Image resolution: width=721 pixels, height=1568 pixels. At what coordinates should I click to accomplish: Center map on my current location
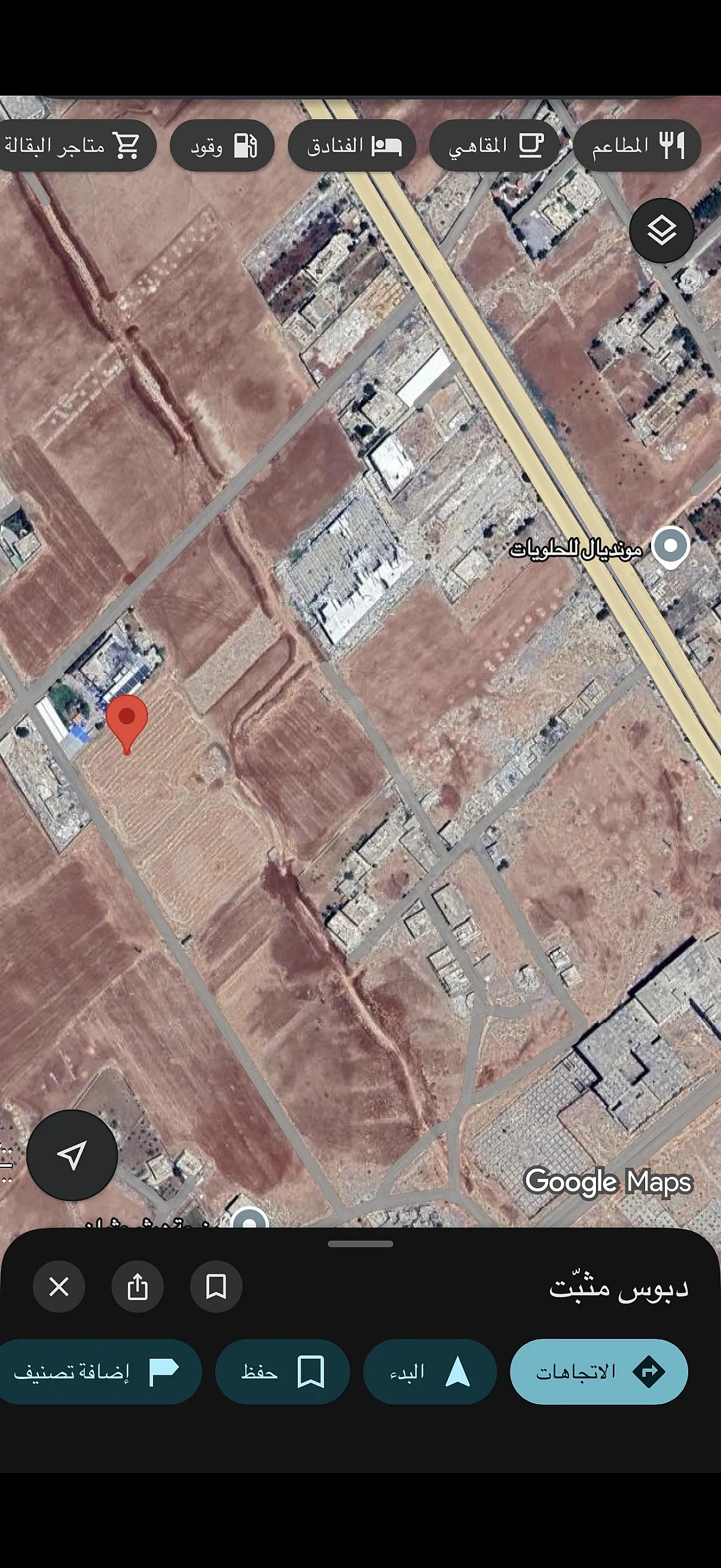tap(72, 1155)
